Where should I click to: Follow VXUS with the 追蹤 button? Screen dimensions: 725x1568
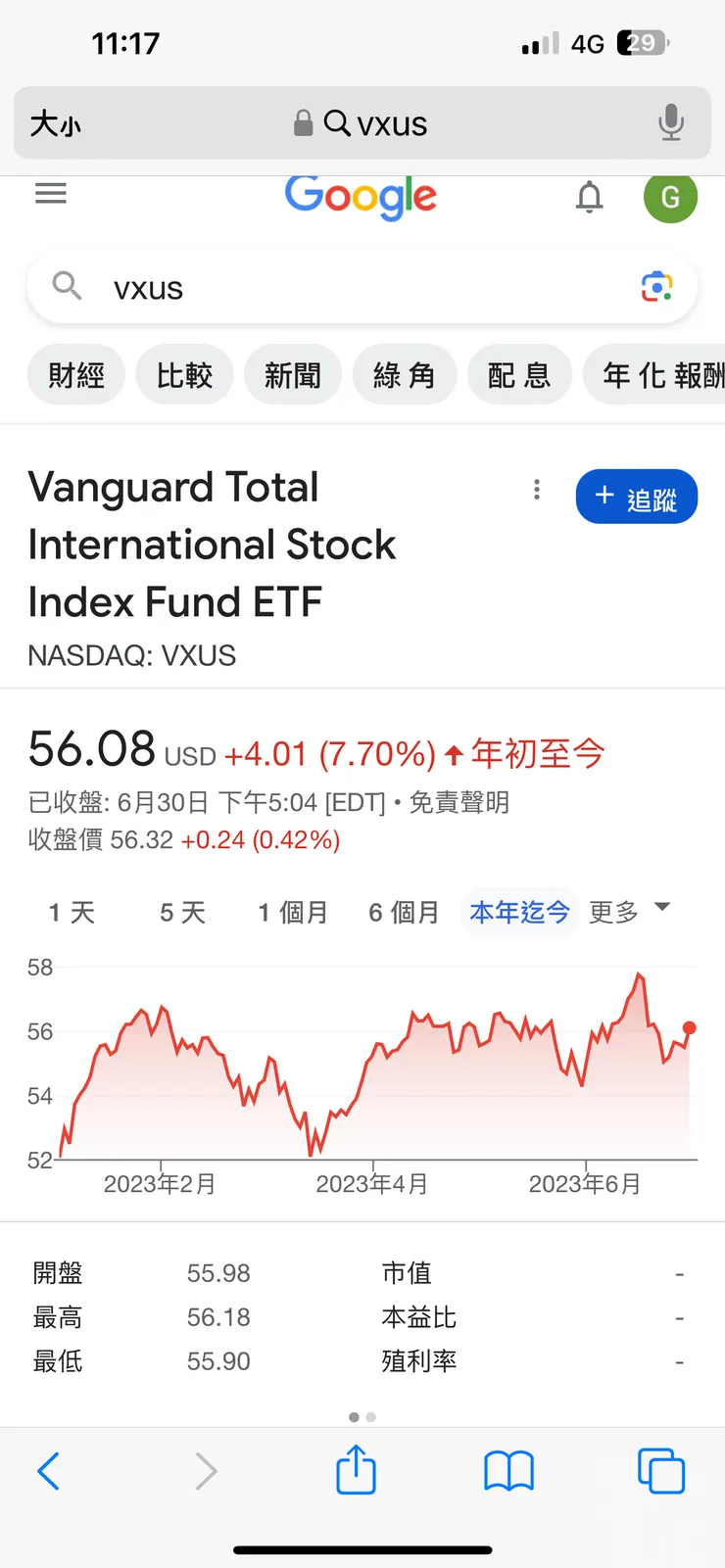[x=636, y=497]
